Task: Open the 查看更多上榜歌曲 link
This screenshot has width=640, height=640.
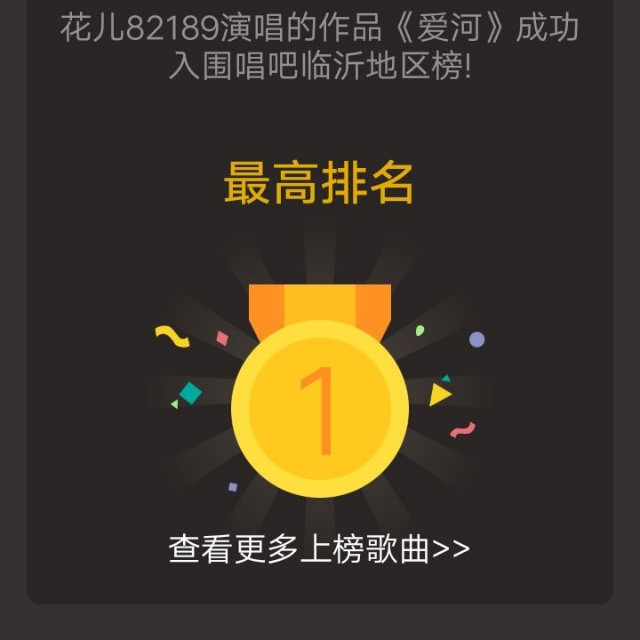Action: pos(319,549)
